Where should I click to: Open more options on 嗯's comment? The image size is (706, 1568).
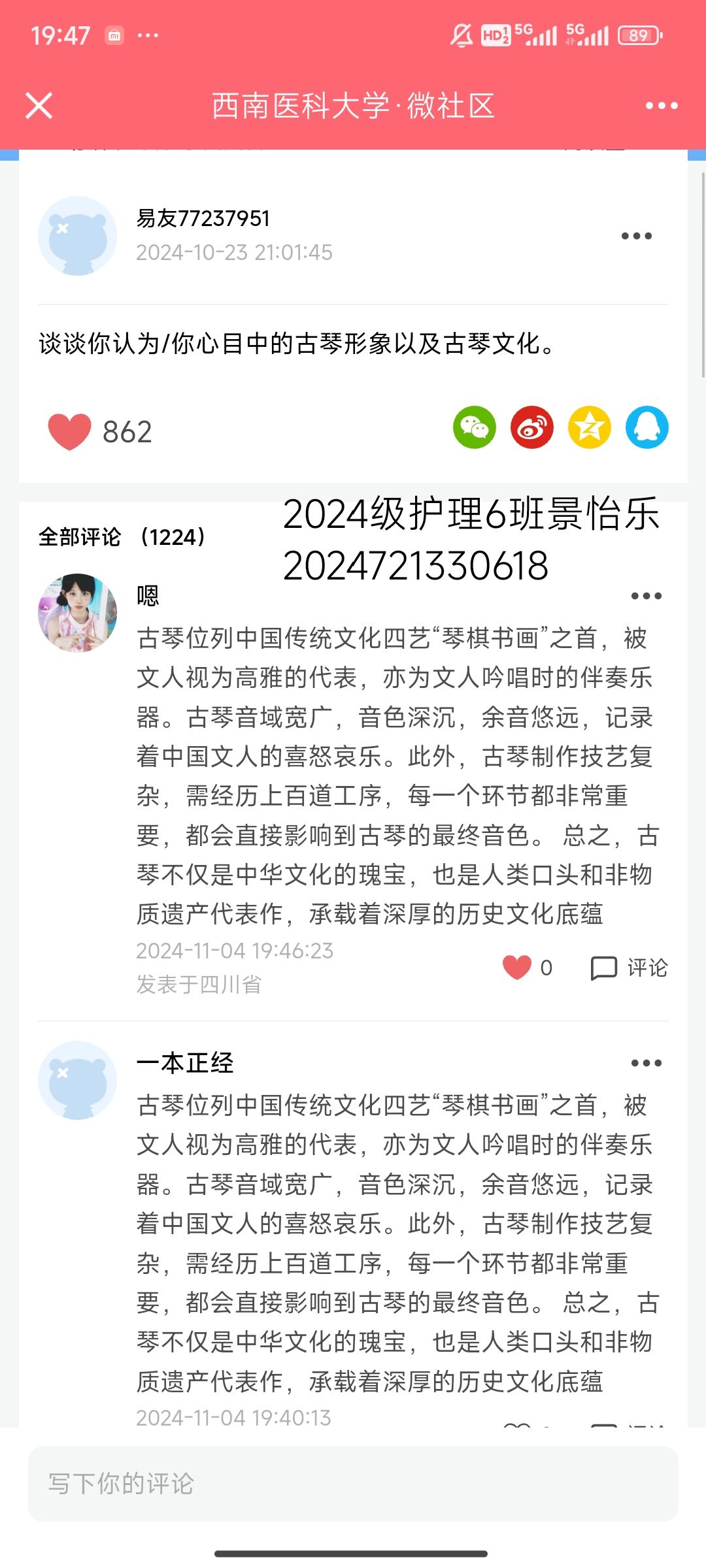click(x=647, y=596)
